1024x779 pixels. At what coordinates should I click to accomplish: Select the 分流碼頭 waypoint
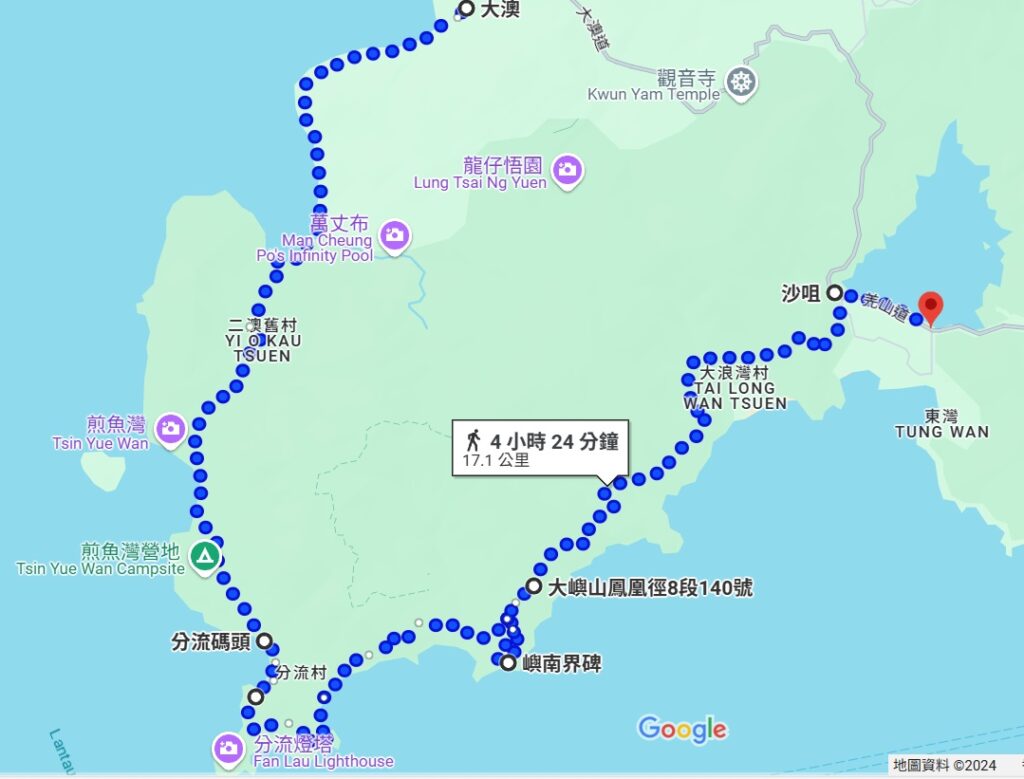click(x=265, y=641)
